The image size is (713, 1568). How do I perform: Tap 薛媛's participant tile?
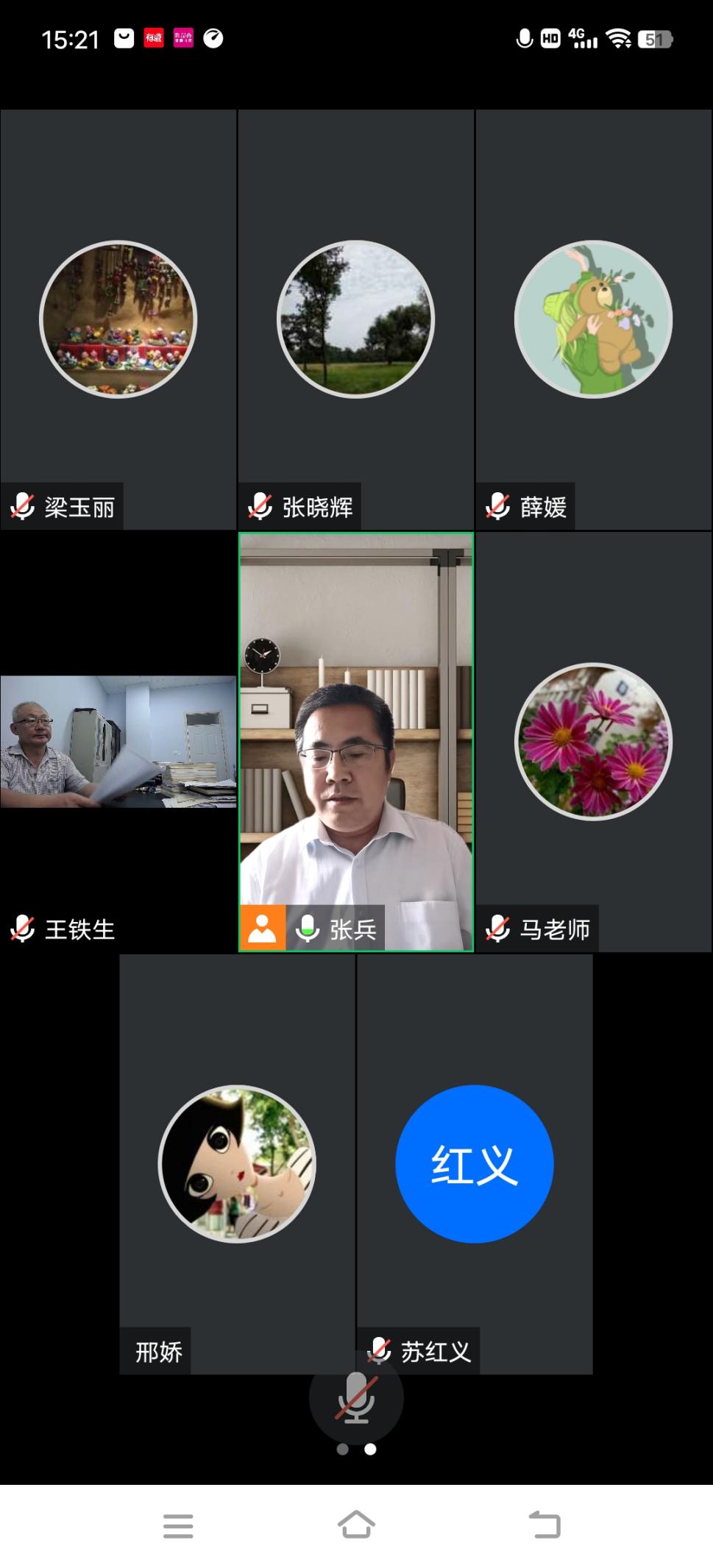(x=593, y=319)
